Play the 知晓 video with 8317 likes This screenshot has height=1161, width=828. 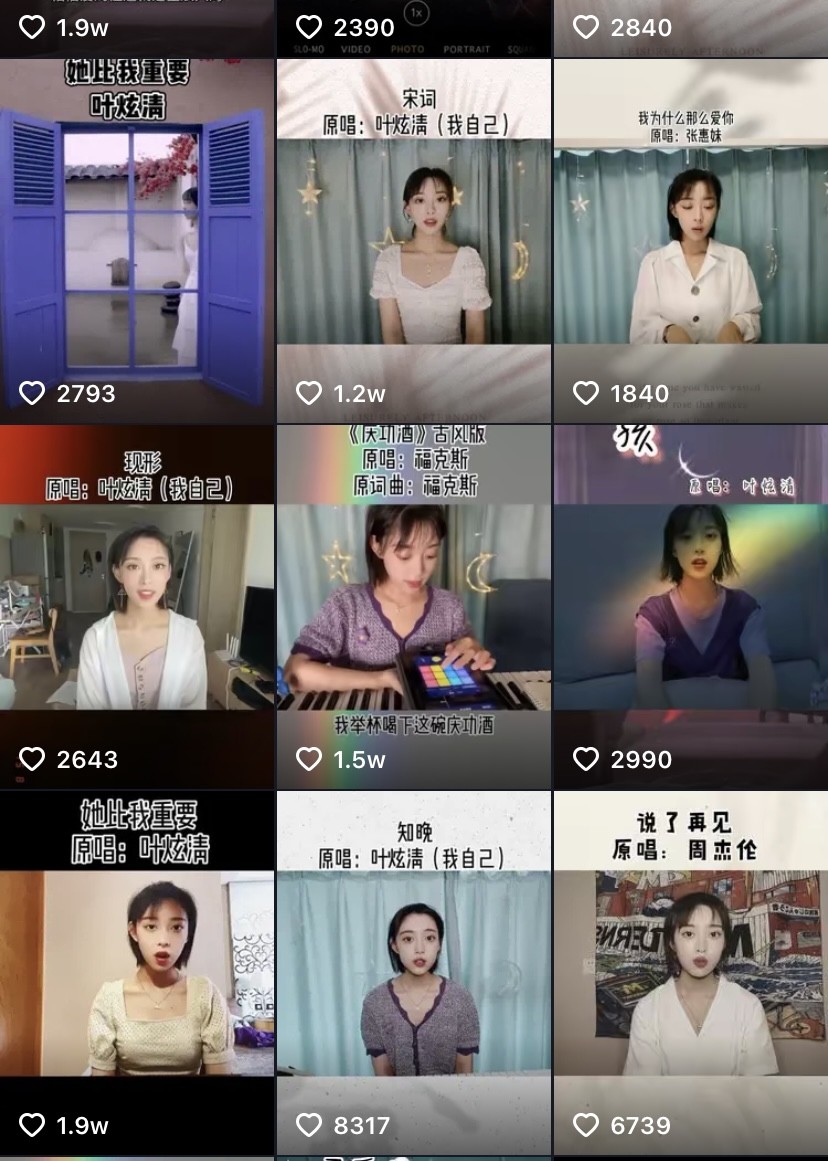click(413, 974)
